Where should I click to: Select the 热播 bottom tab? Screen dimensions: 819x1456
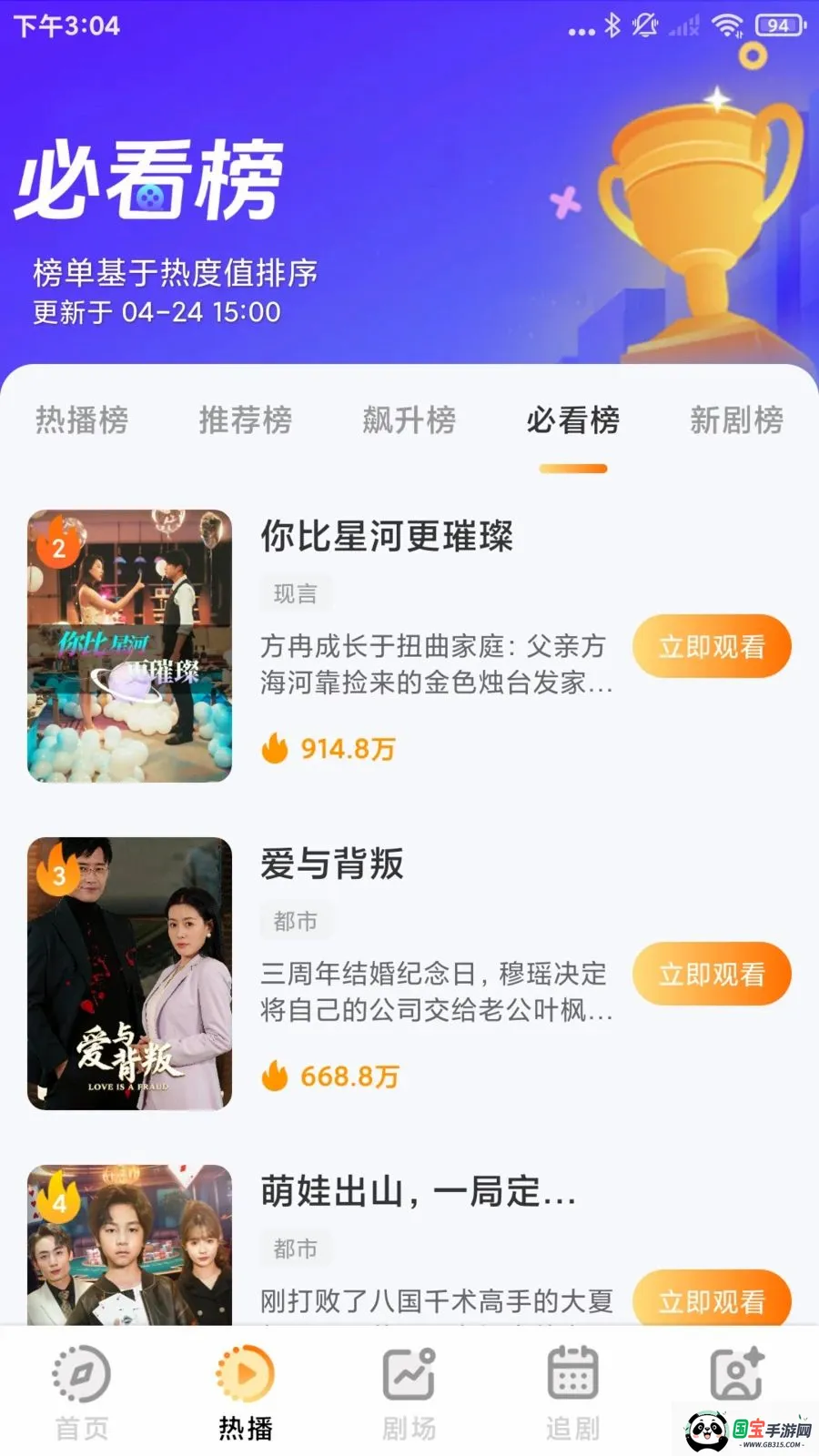(x=246, y=1392)
